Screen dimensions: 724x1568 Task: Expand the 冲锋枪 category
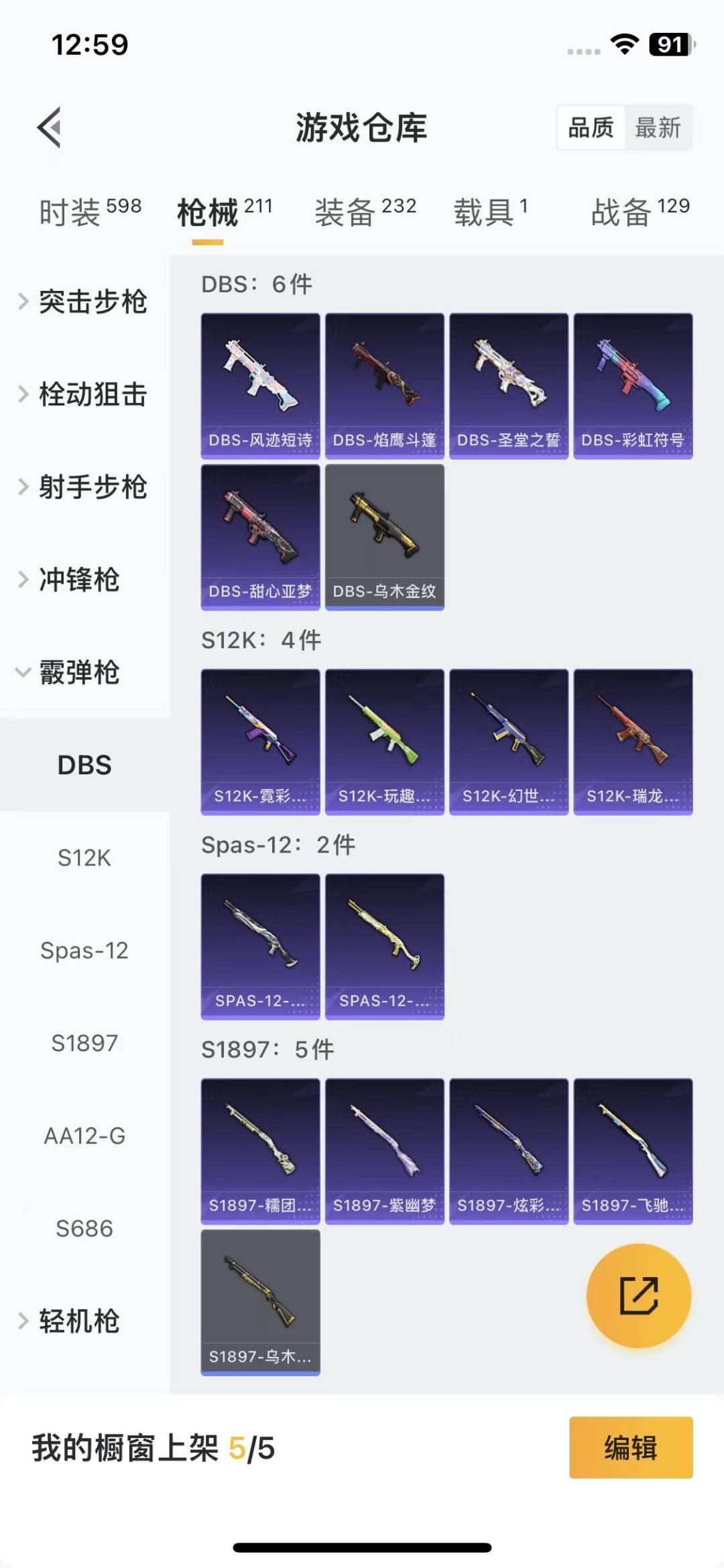click(74, 580)
